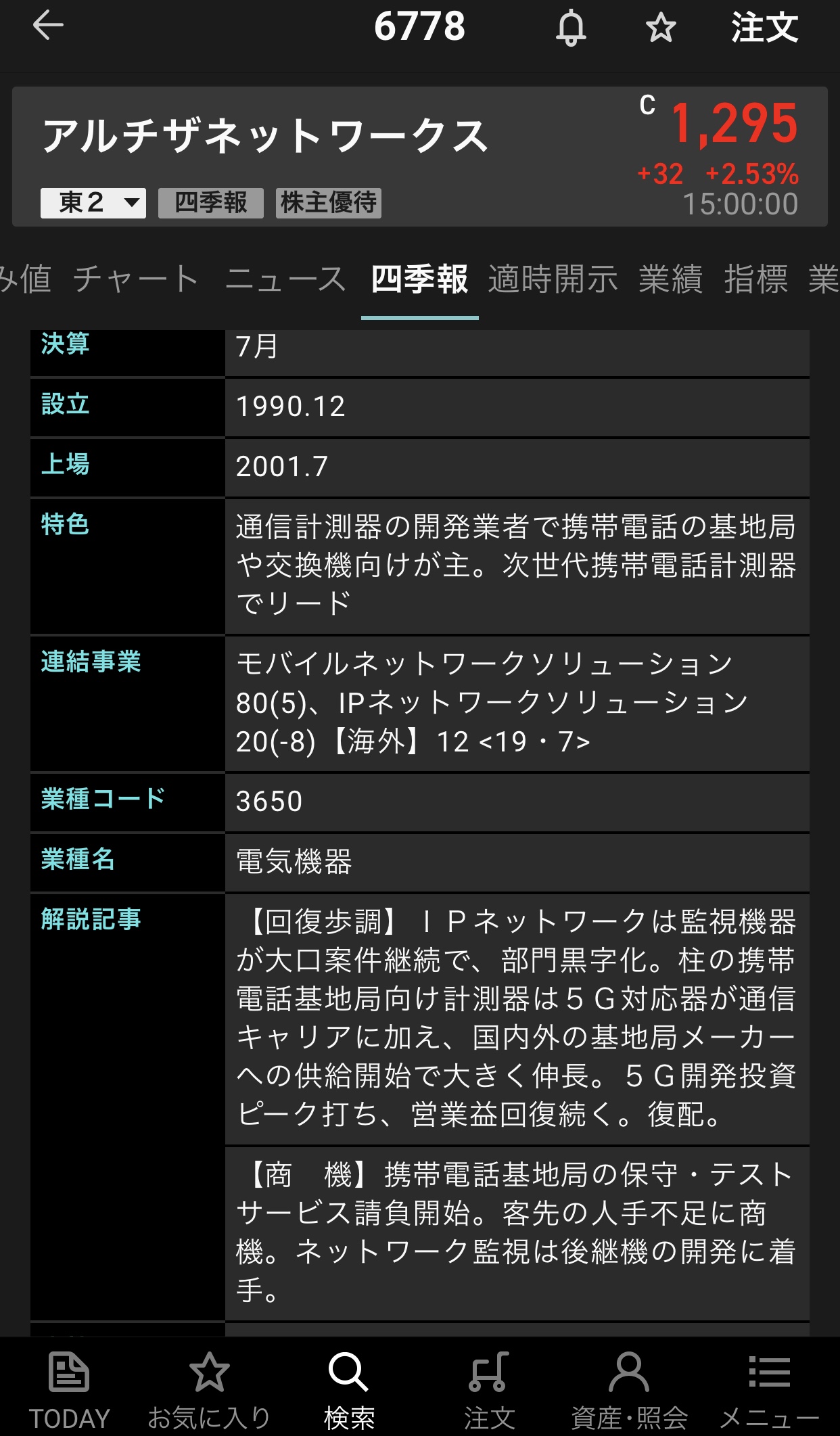Go to TODAY in the bottom navigation
Image resolution: width=840 pixels, height=1436 pixels.
click(x=69, y=1390)
